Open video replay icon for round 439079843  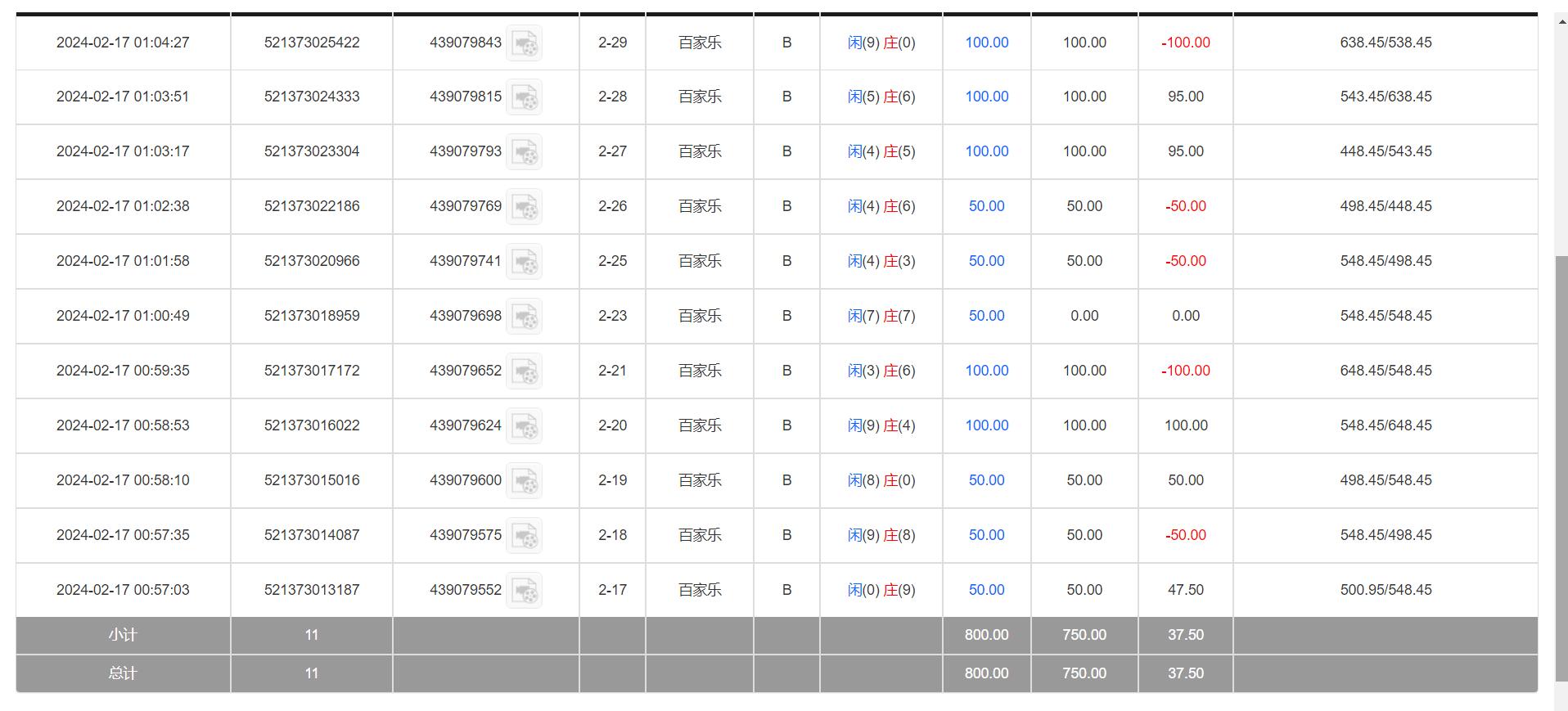click(x=524, y=43)
